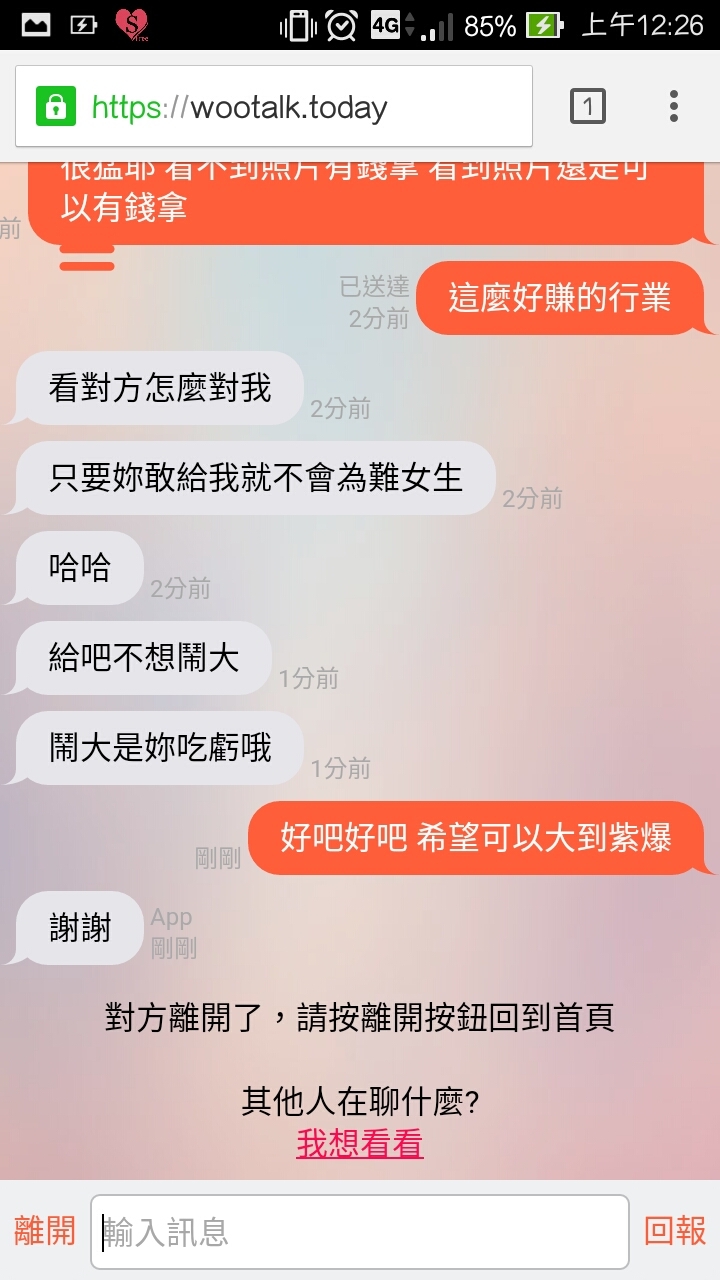This screenshot has width=720, height=1280.
Task: Focus the 輸入訊息 message field
Action: (x=360, y=1232)
